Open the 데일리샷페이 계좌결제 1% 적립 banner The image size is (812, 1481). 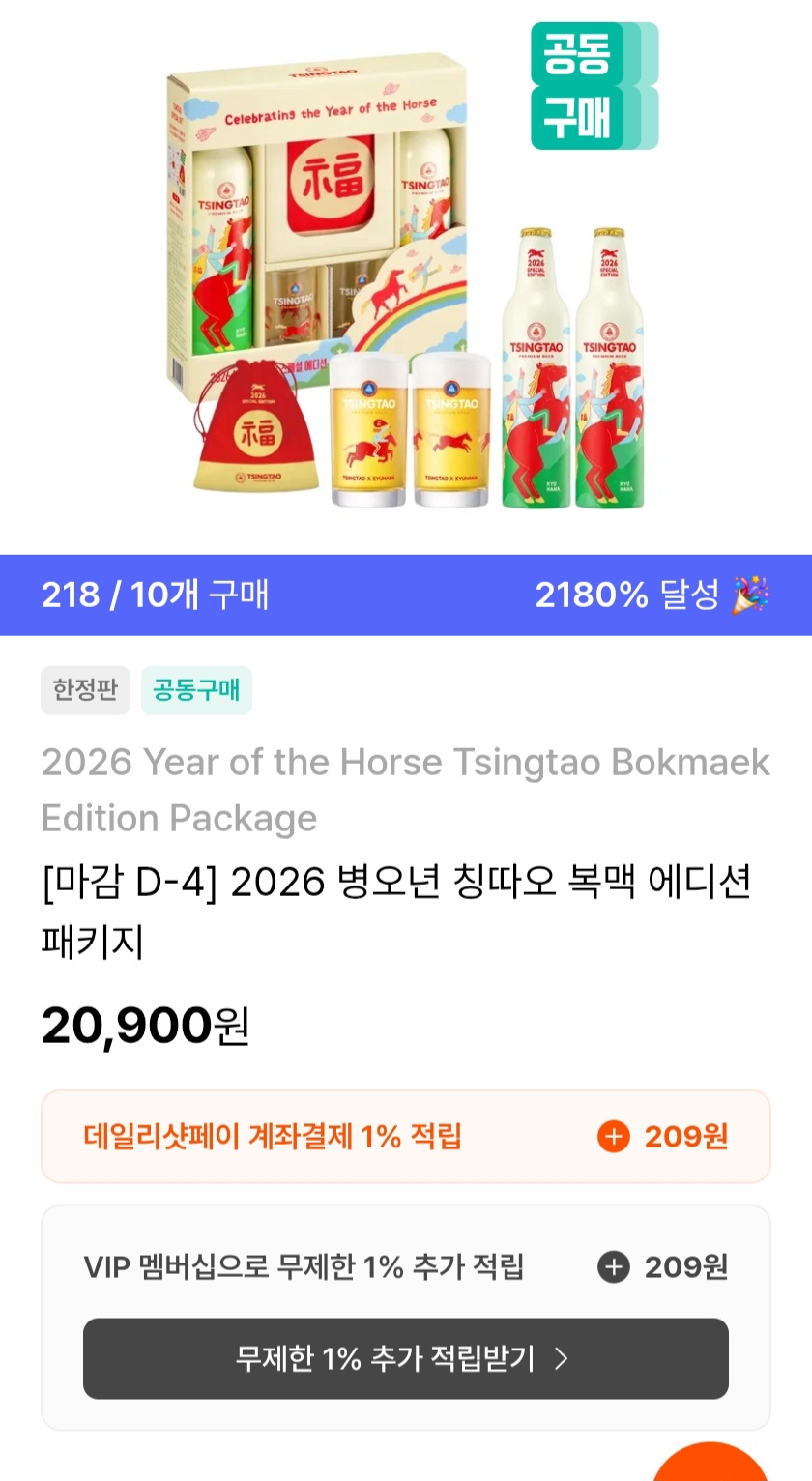(405, 1137)
